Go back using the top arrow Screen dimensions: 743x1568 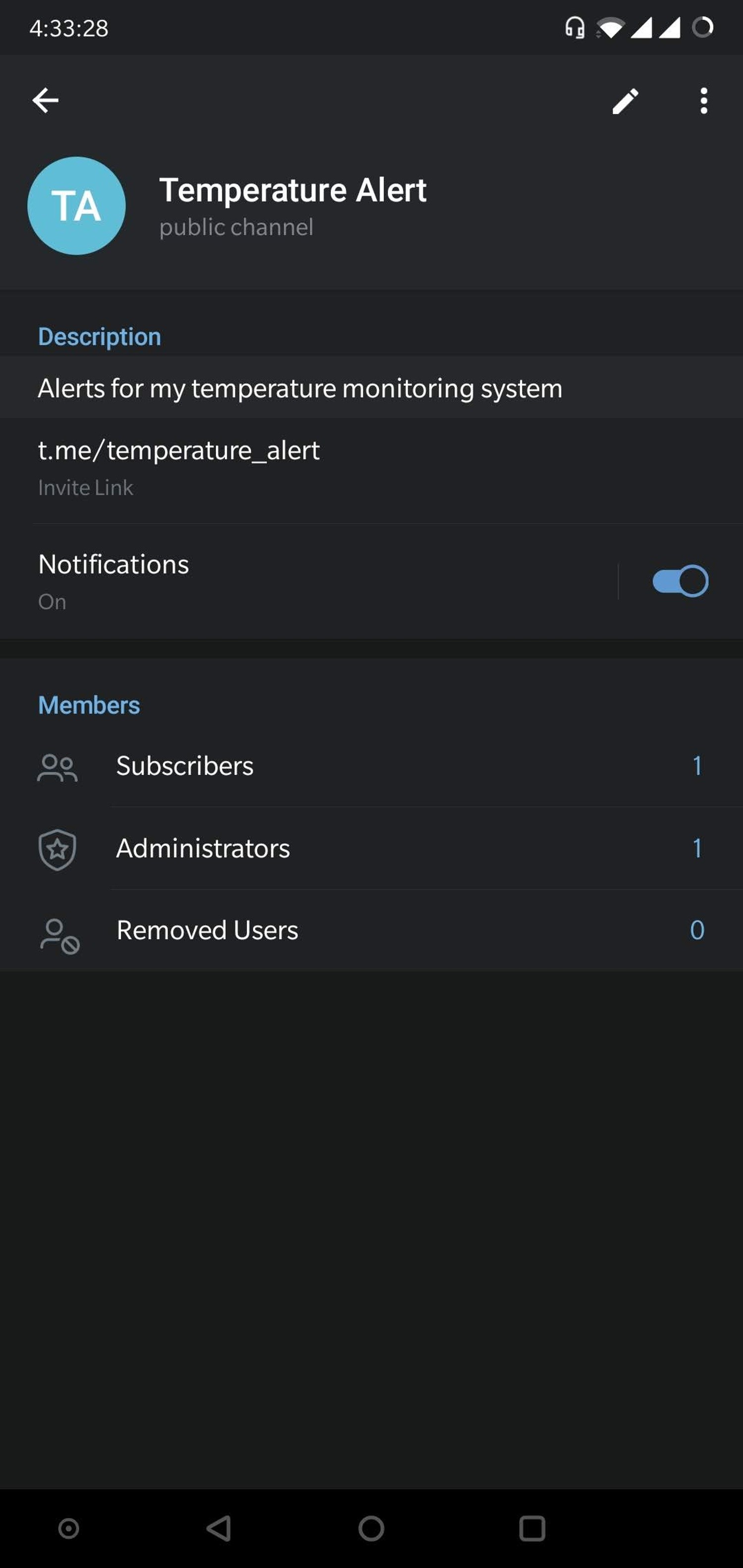click(46, 101)
